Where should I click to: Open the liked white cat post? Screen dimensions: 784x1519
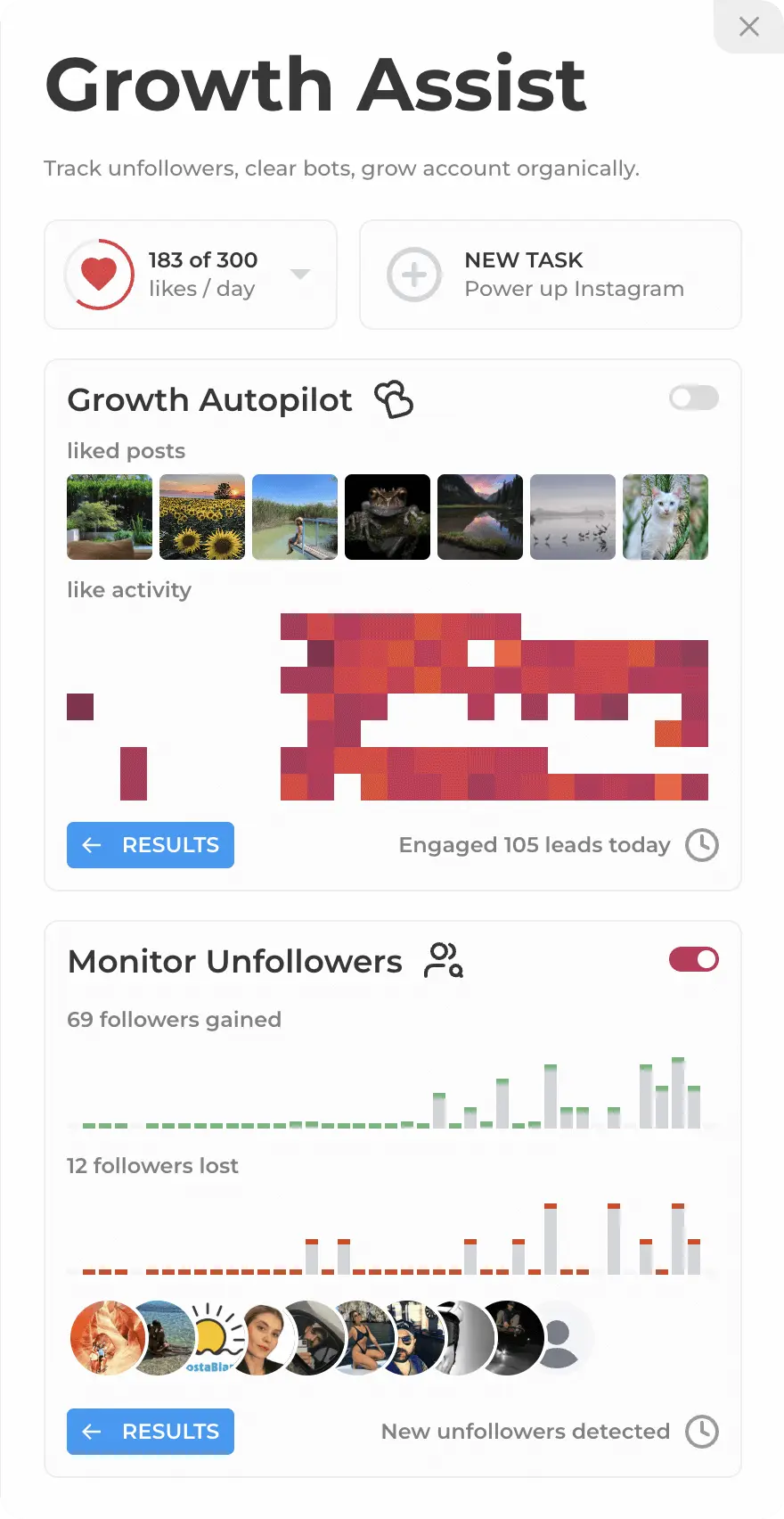666,517
